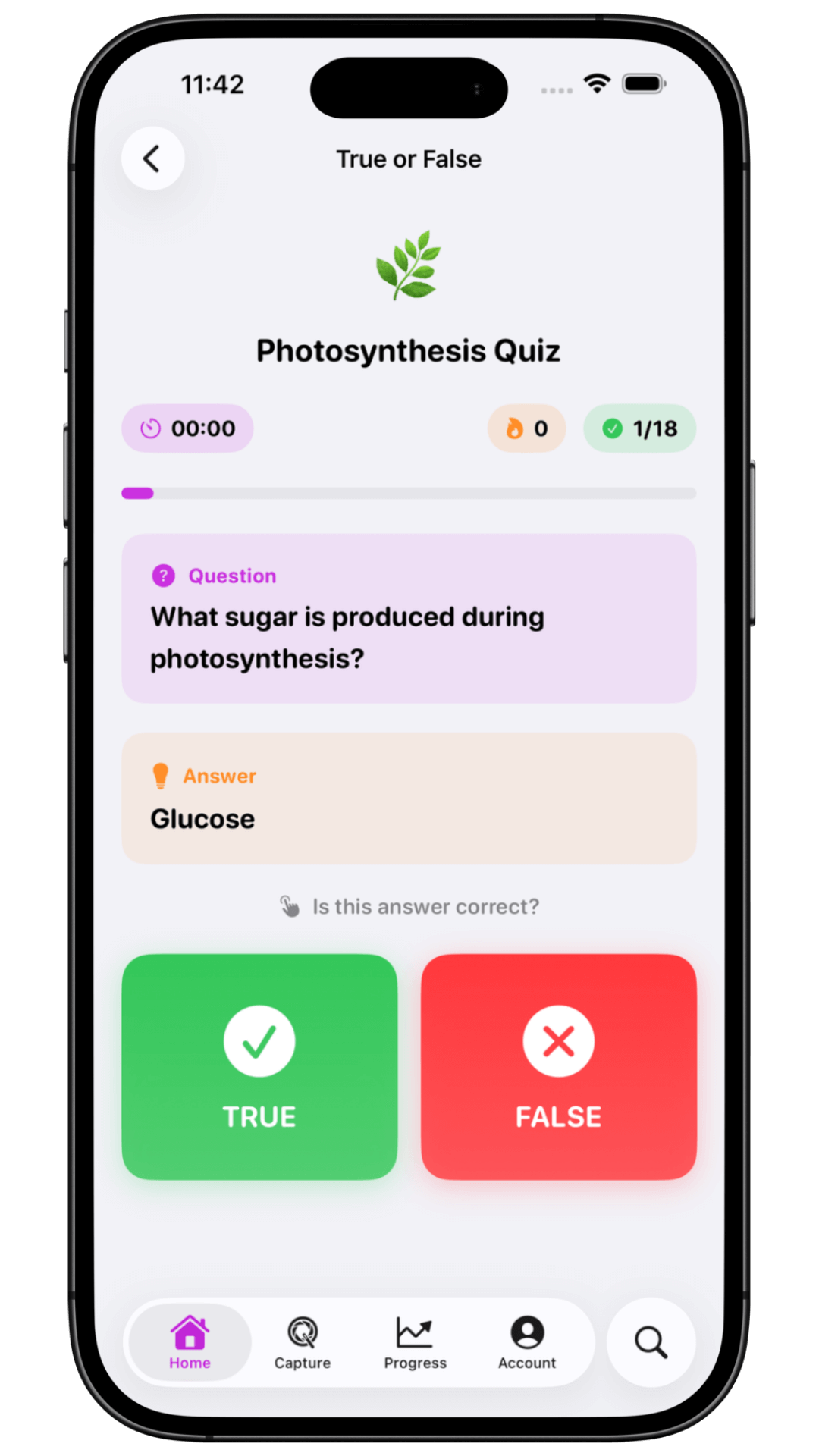This screenshot has height=1456, width=819.
Task: Go to the Progress tab
Action: (x=415, y=1342)
